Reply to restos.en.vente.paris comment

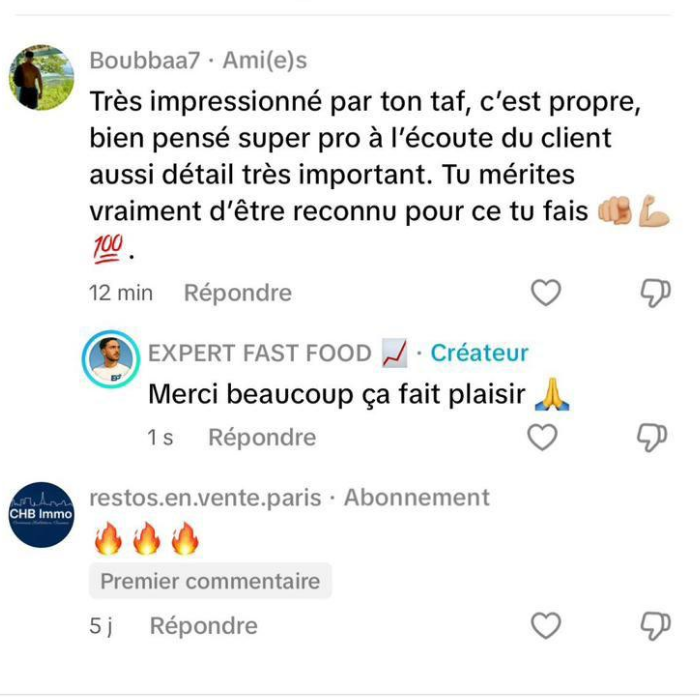pos(203,626)
